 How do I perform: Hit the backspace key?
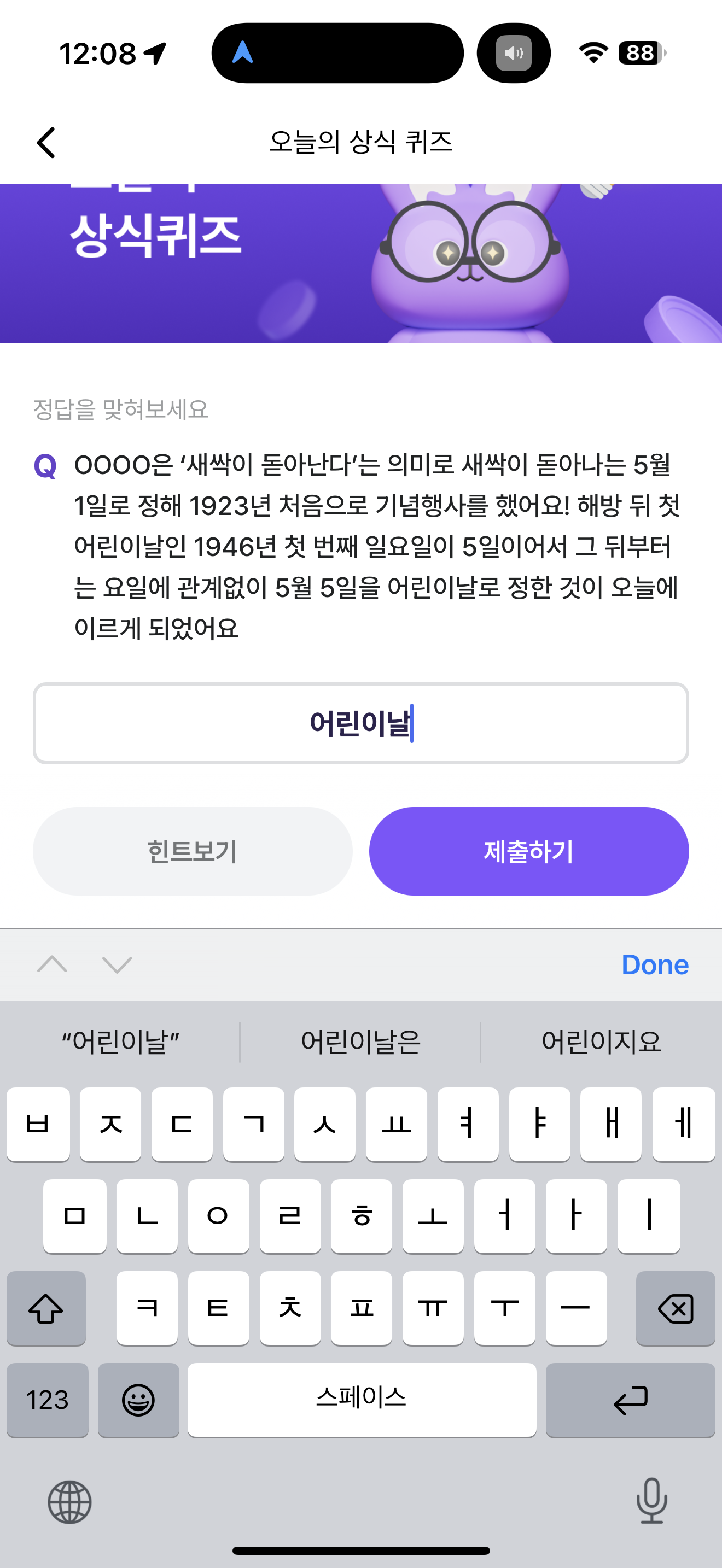(x=675, y=1308)
